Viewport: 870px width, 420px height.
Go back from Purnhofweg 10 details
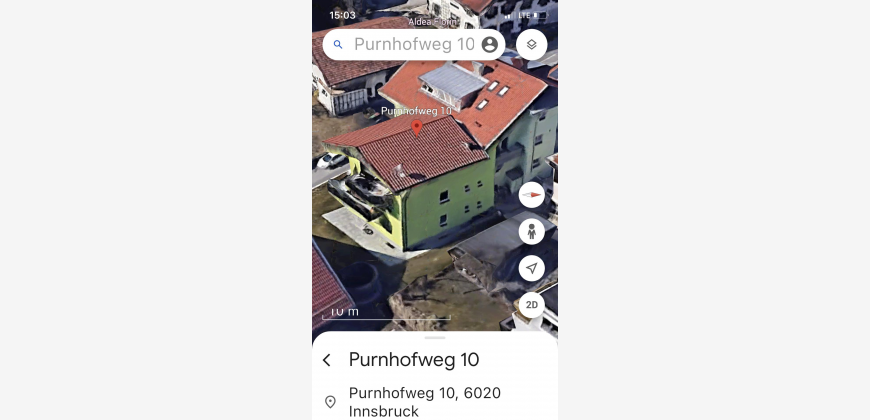coord(327,360)
